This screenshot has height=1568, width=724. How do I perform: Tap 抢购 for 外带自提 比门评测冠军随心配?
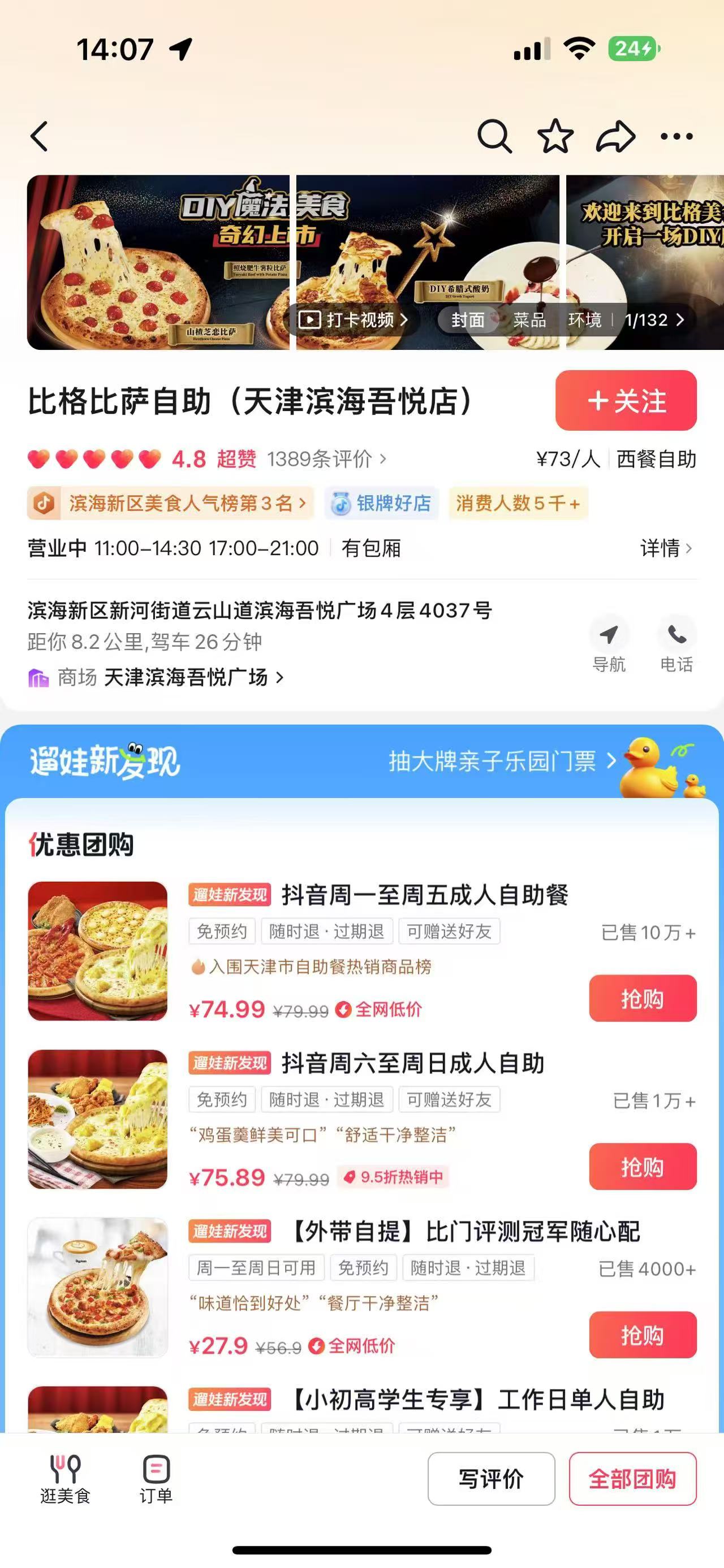[x=643, y=1335]
